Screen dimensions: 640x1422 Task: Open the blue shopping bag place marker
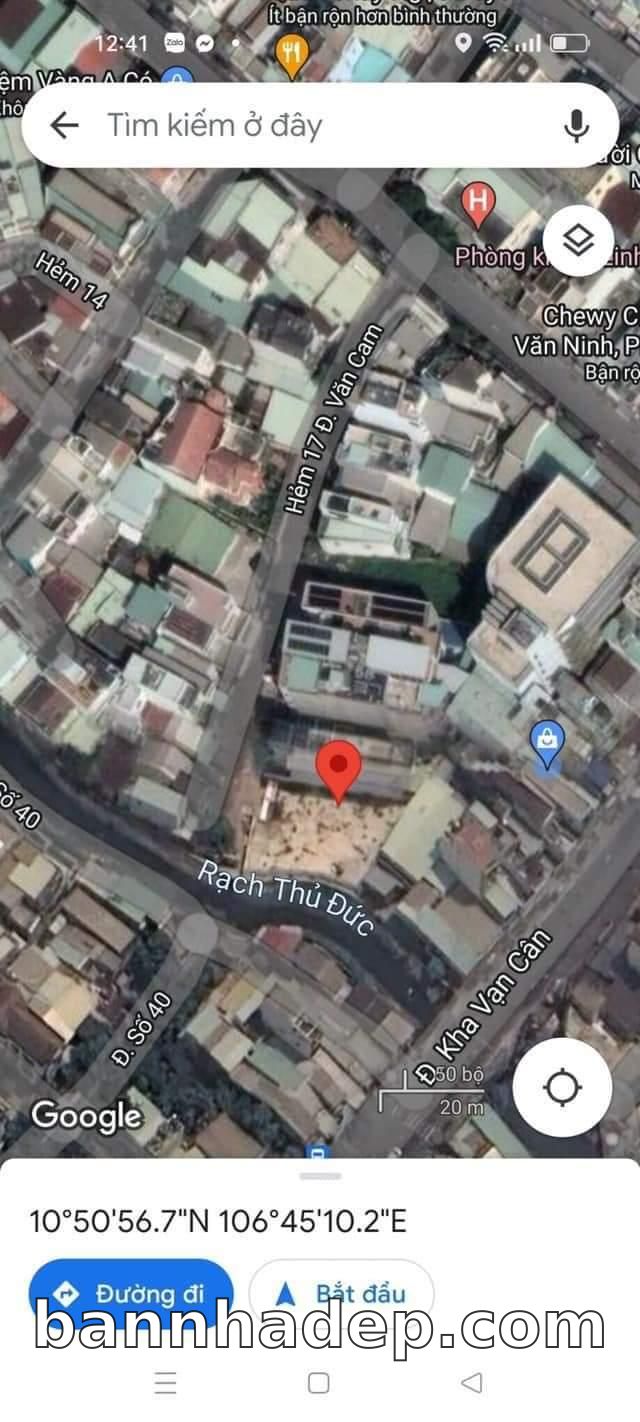[546, 743]
